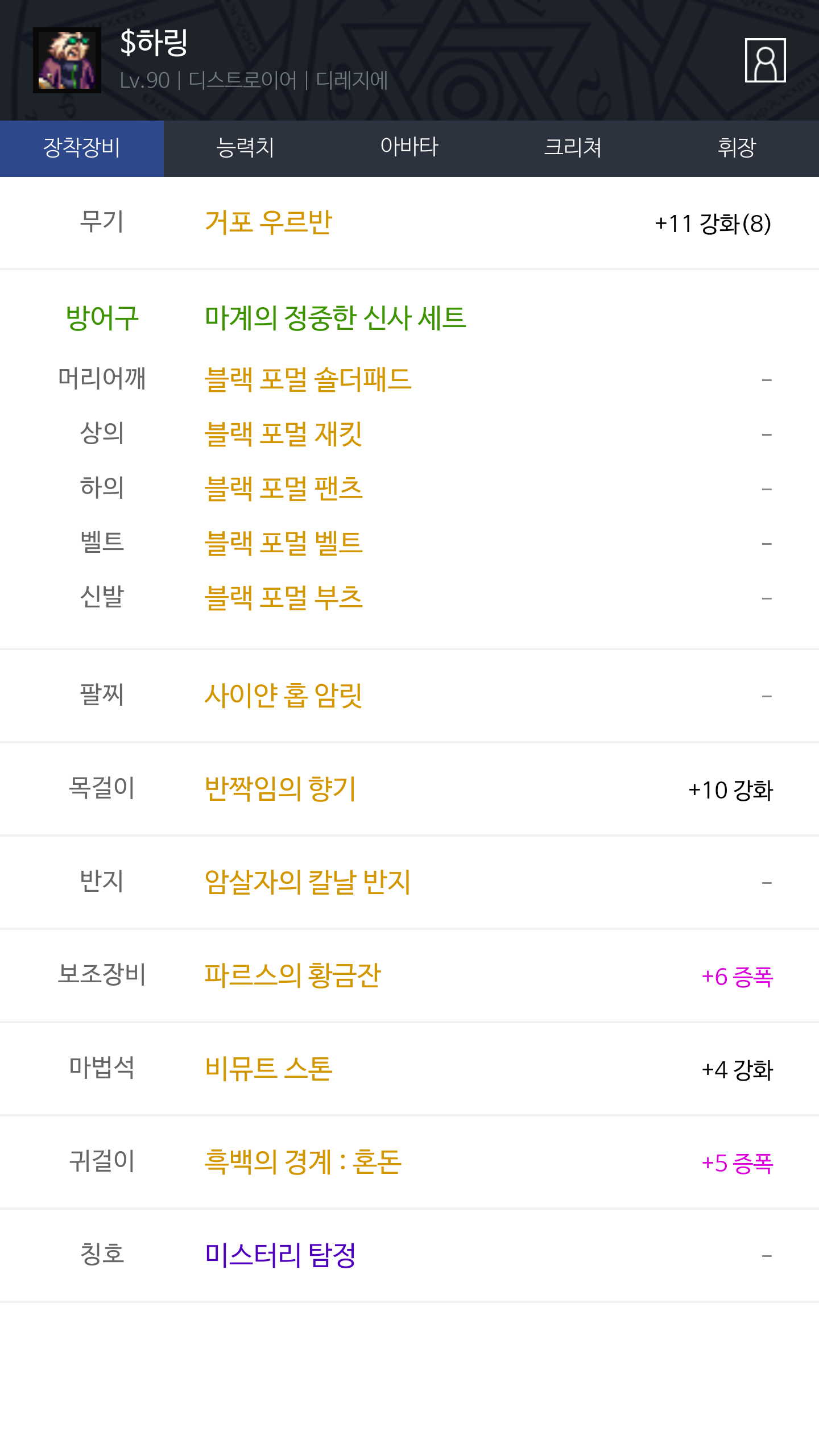Open the profile icon in the header
Image resolution: width=819 pixels, height=1456 pixels.
(765, 60)
